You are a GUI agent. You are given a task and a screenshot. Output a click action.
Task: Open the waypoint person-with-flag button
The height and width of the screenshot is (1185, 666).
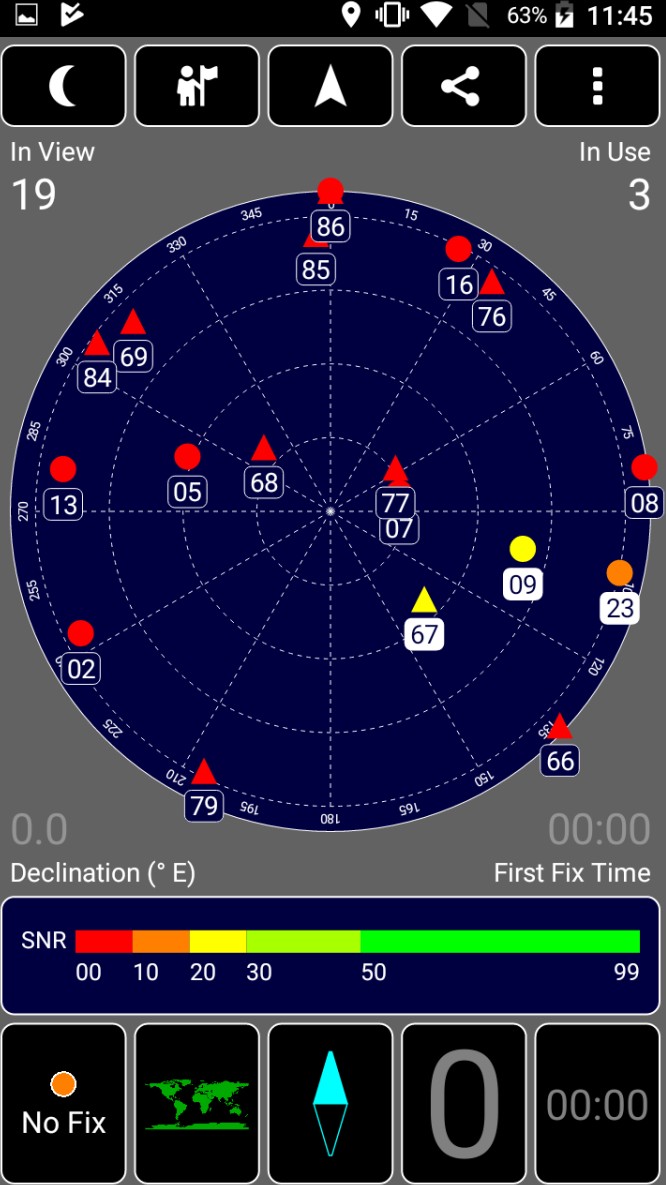pyautogui.click(x=197, y=85)
